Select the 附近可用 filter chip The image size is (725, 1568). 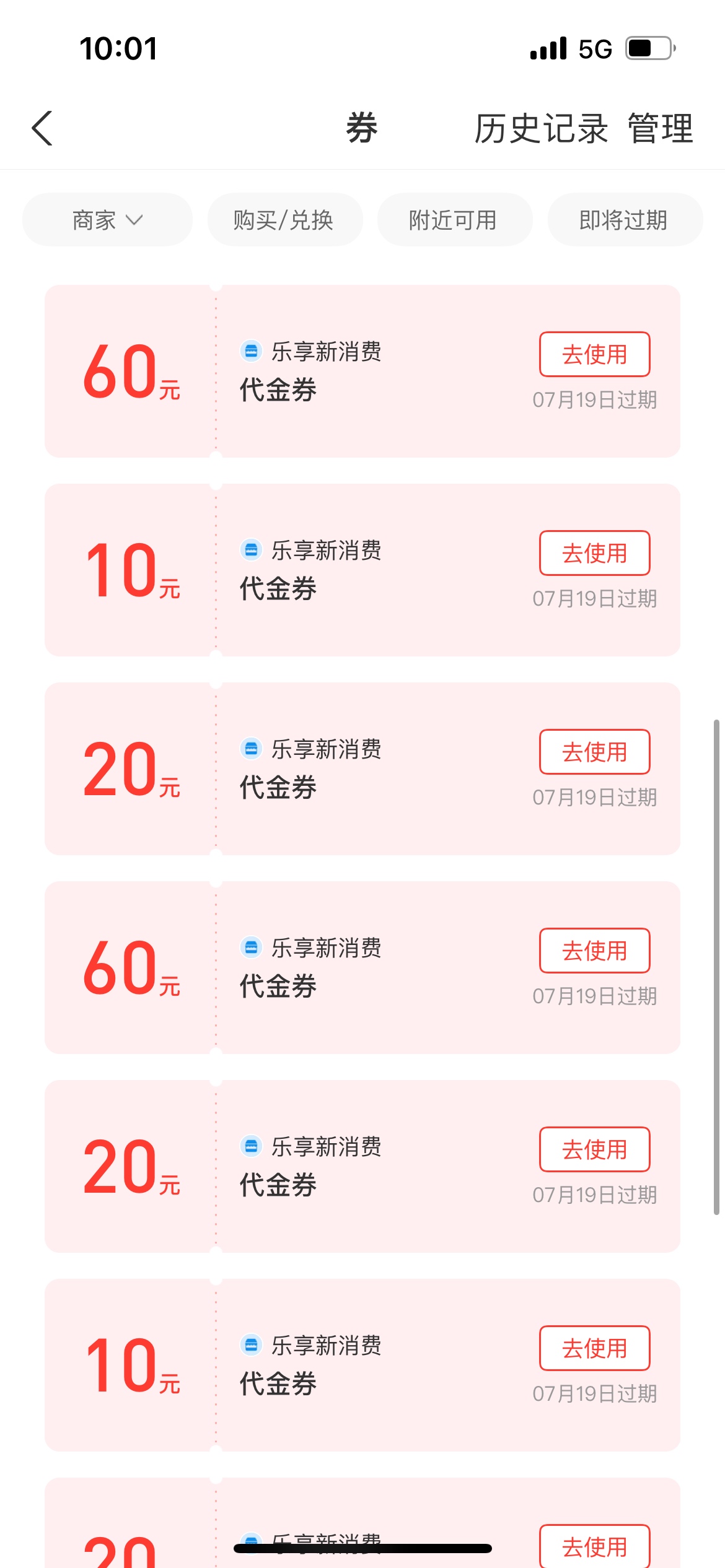coord(455,220)
